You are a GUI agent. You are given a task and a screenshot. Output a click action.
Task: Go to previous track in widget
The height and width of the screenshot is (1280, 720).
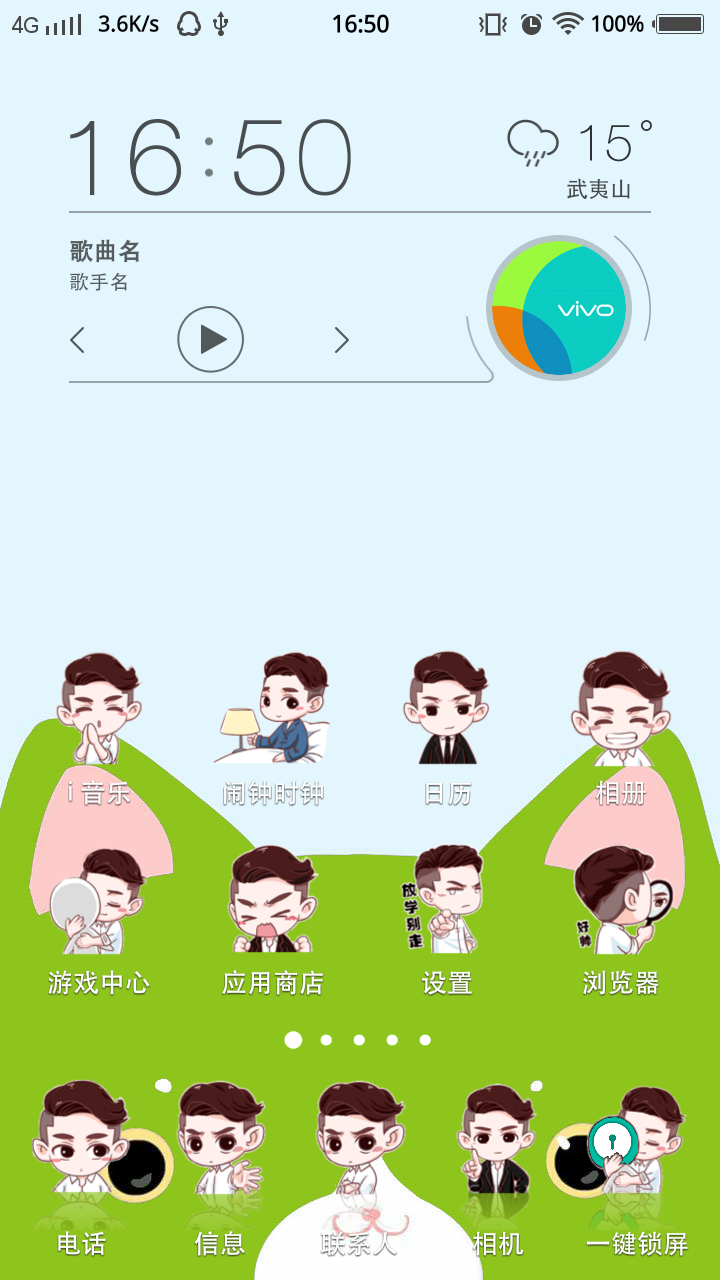(x=77, y=341)
